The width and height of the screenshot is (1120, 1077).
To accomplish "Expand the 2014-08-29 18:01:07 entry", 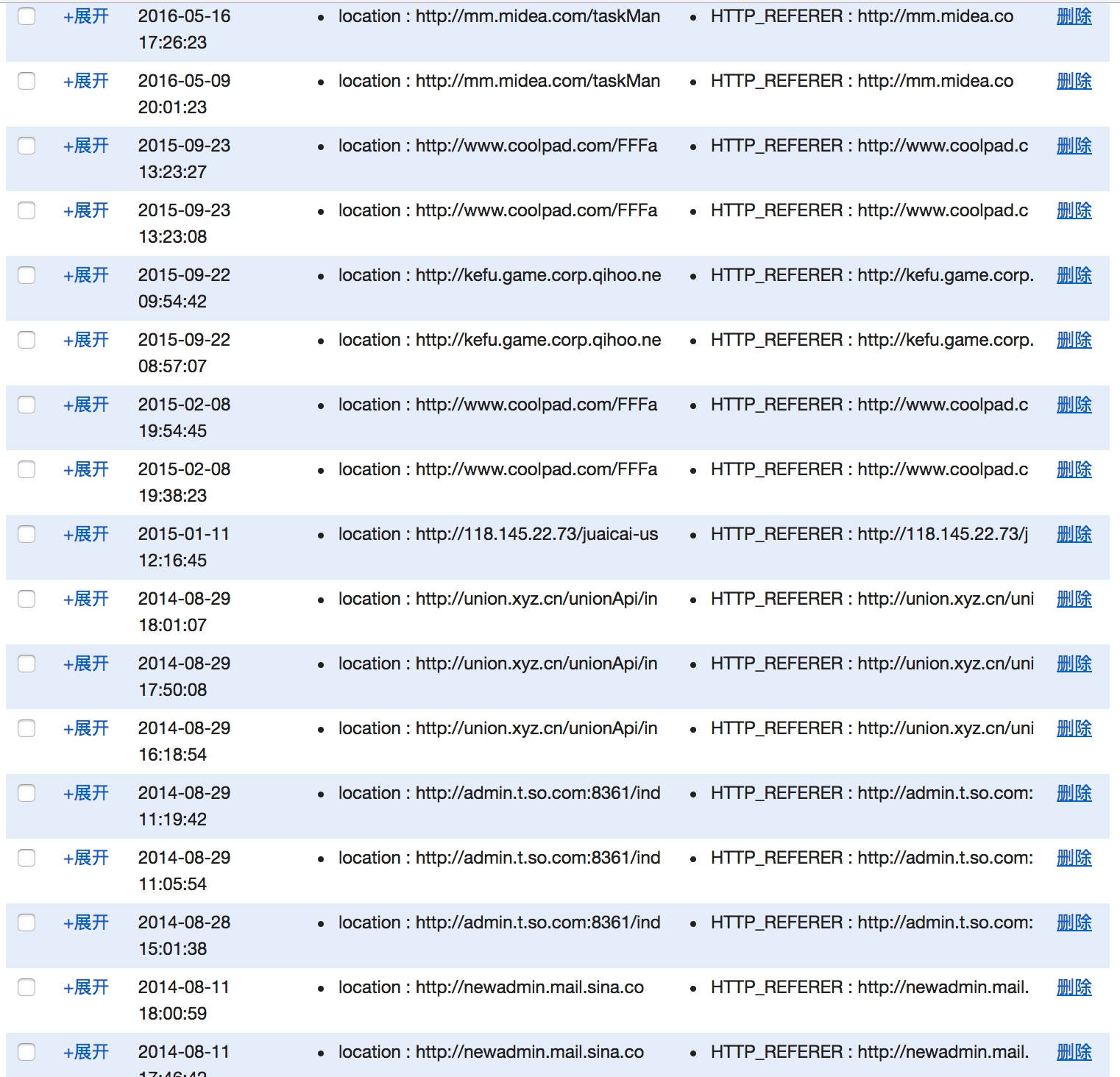I will (85, 599).
